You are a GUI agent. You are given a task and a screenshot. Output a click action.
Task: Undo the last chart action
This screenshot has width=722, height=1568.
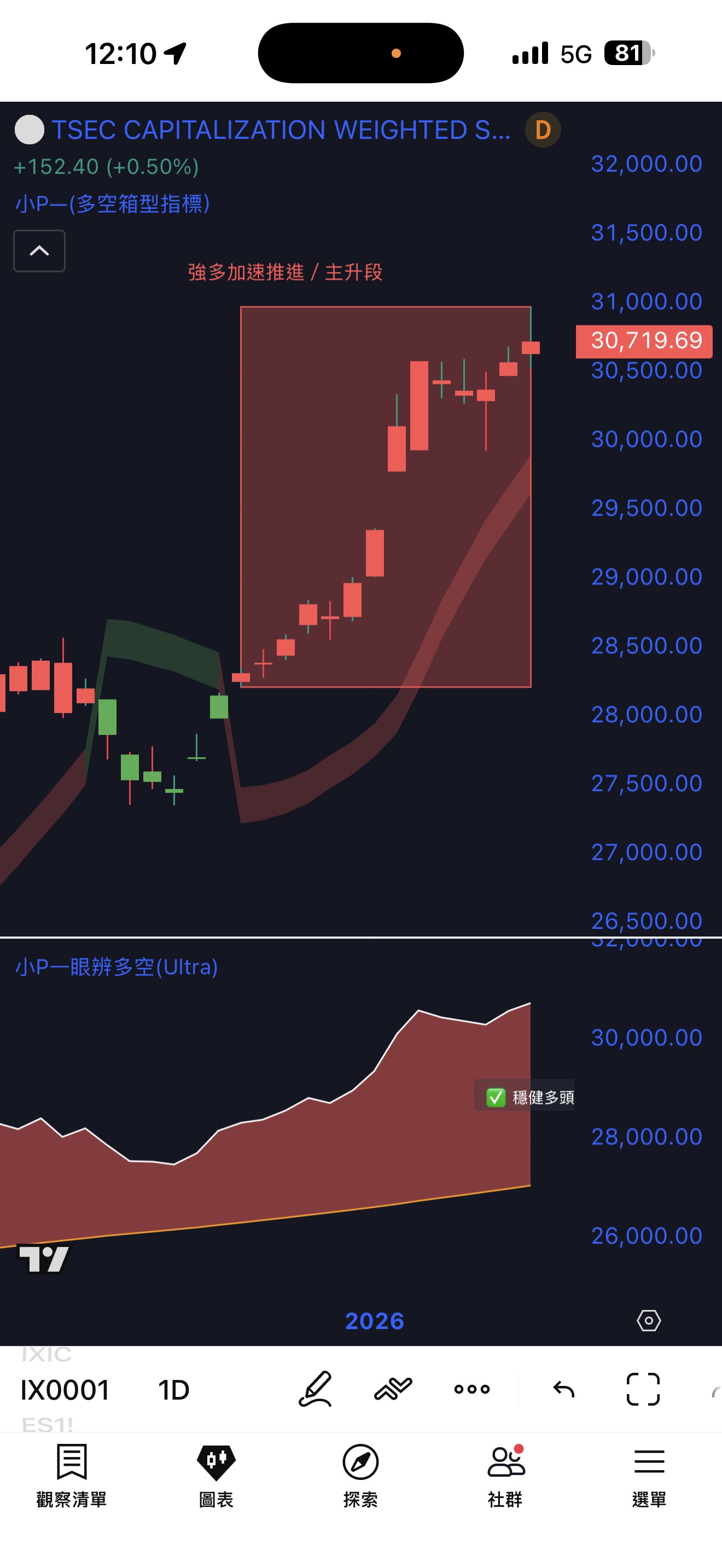tap(564, 1389)
